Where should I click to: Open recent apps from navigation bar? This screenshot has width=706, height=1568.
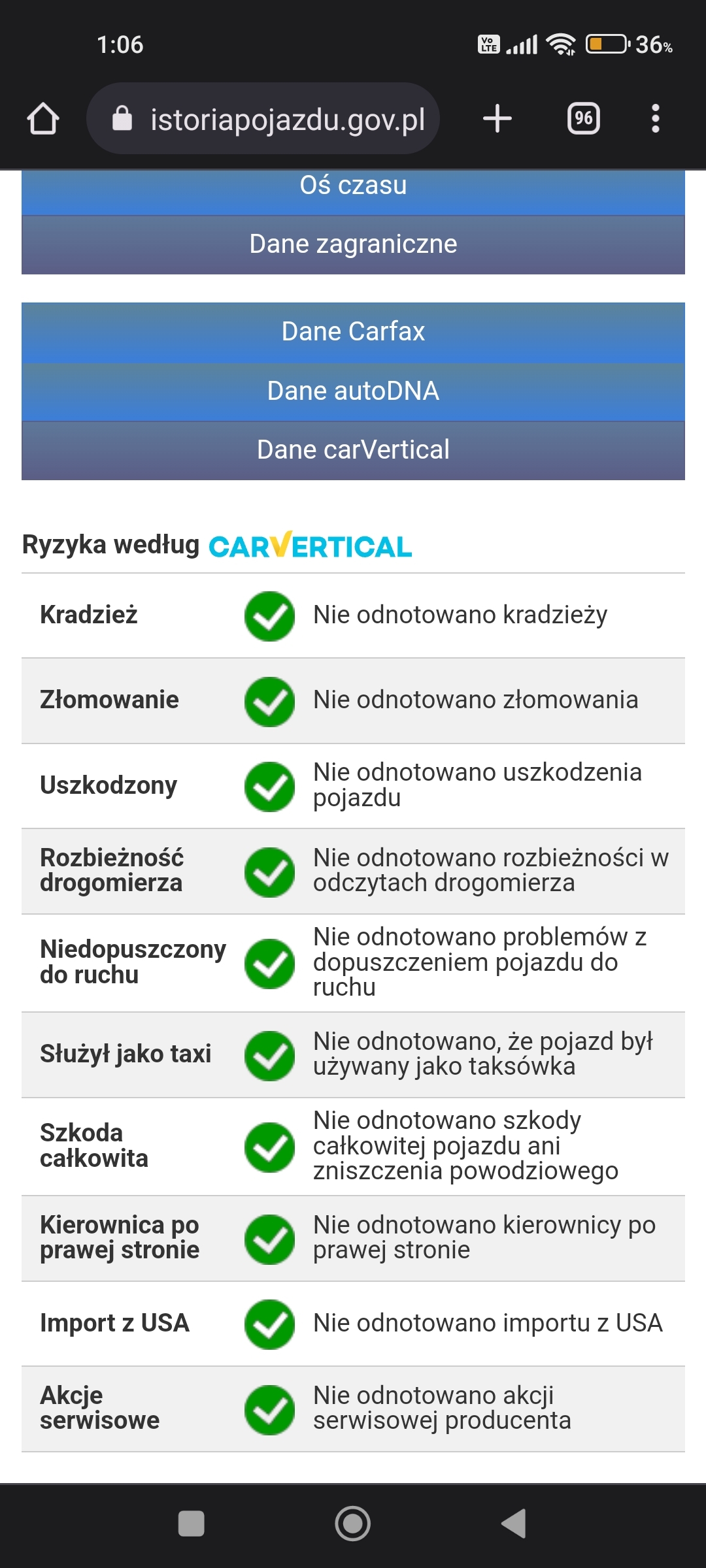pyautogui.click(x=191, y=1524)
